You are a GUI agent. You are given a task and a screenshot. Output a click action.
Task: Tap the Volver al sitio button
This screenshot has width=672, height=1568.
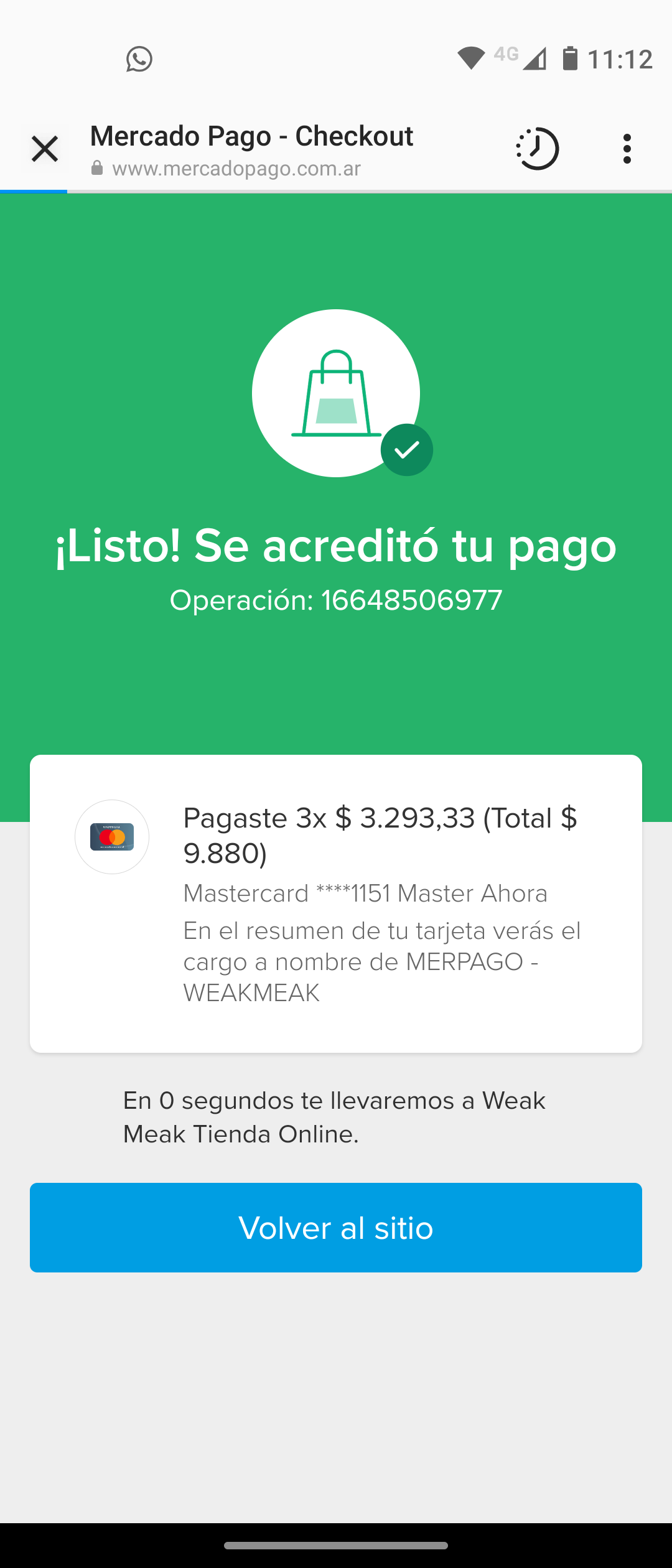[x=336, y=1228]
